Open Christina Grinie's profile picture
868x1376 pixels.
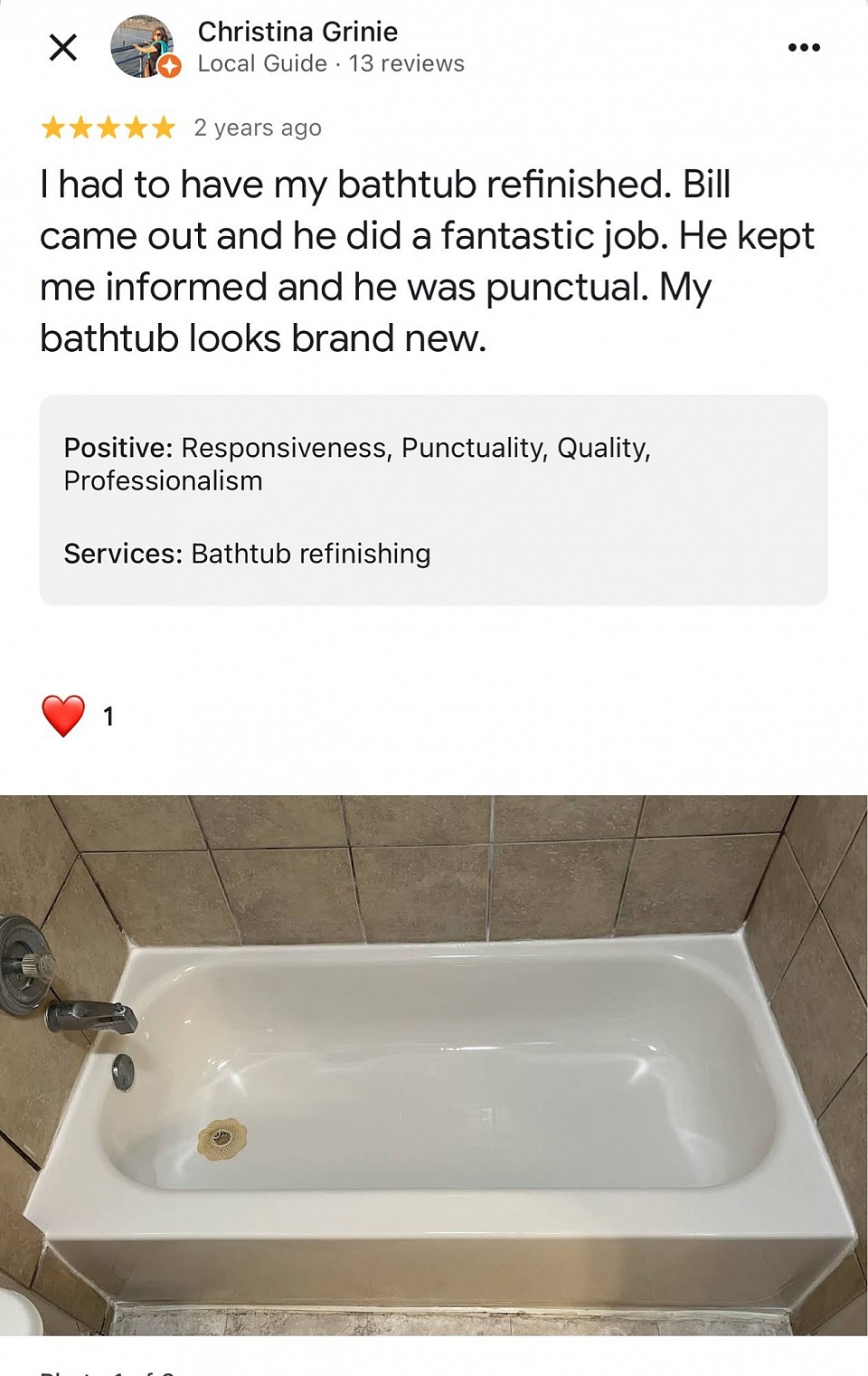[x=143, y=47]
